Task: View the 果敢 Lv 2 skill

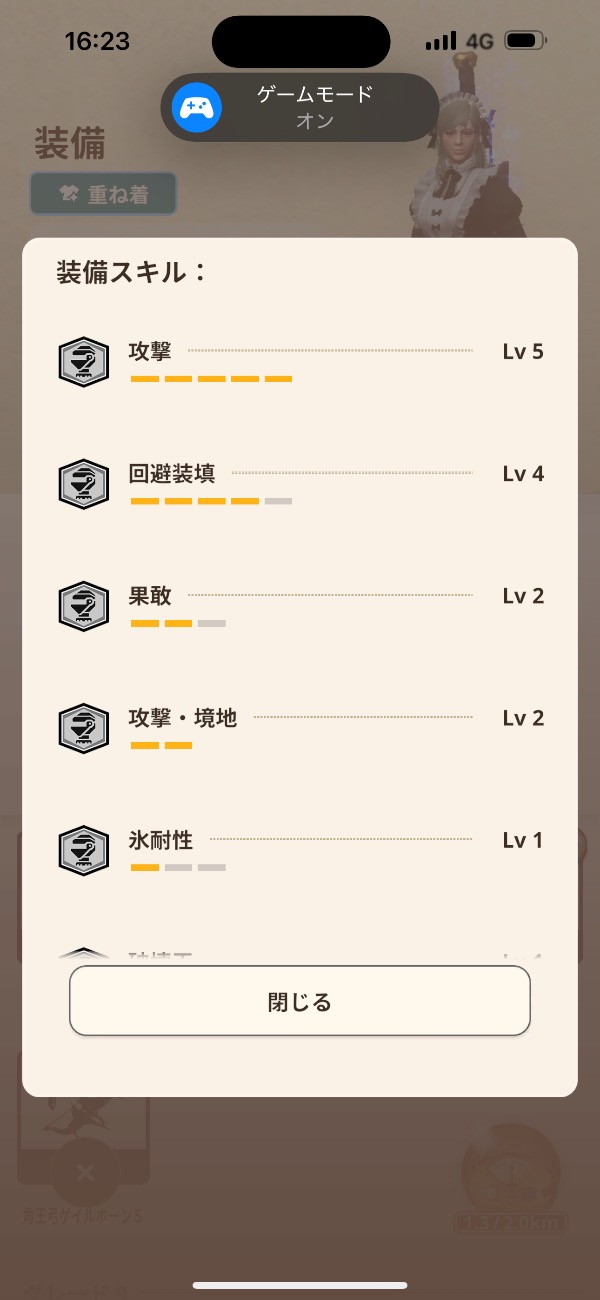Action: pyautogui.click(x=300, y=605)
